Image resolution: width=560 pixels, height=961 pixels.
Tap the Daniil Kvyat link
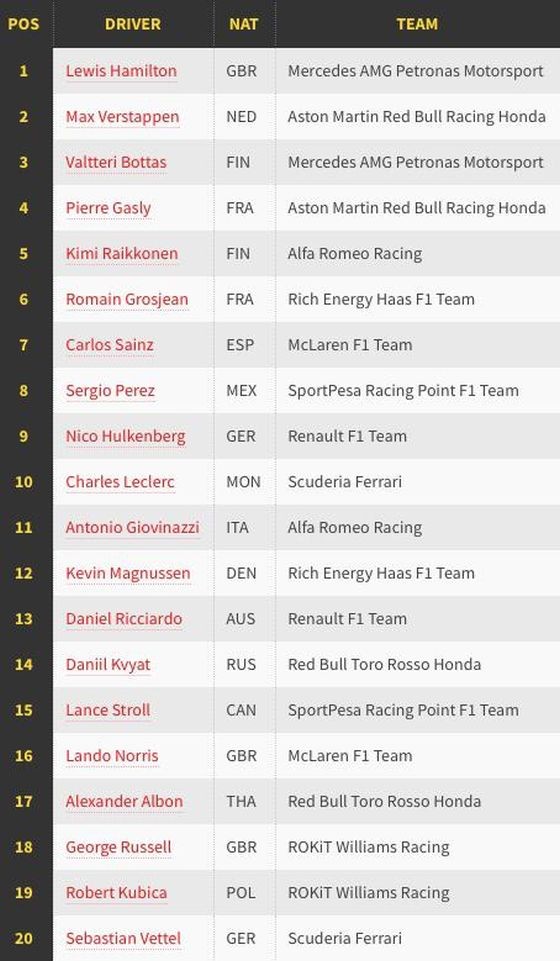(x=108, y=665)
